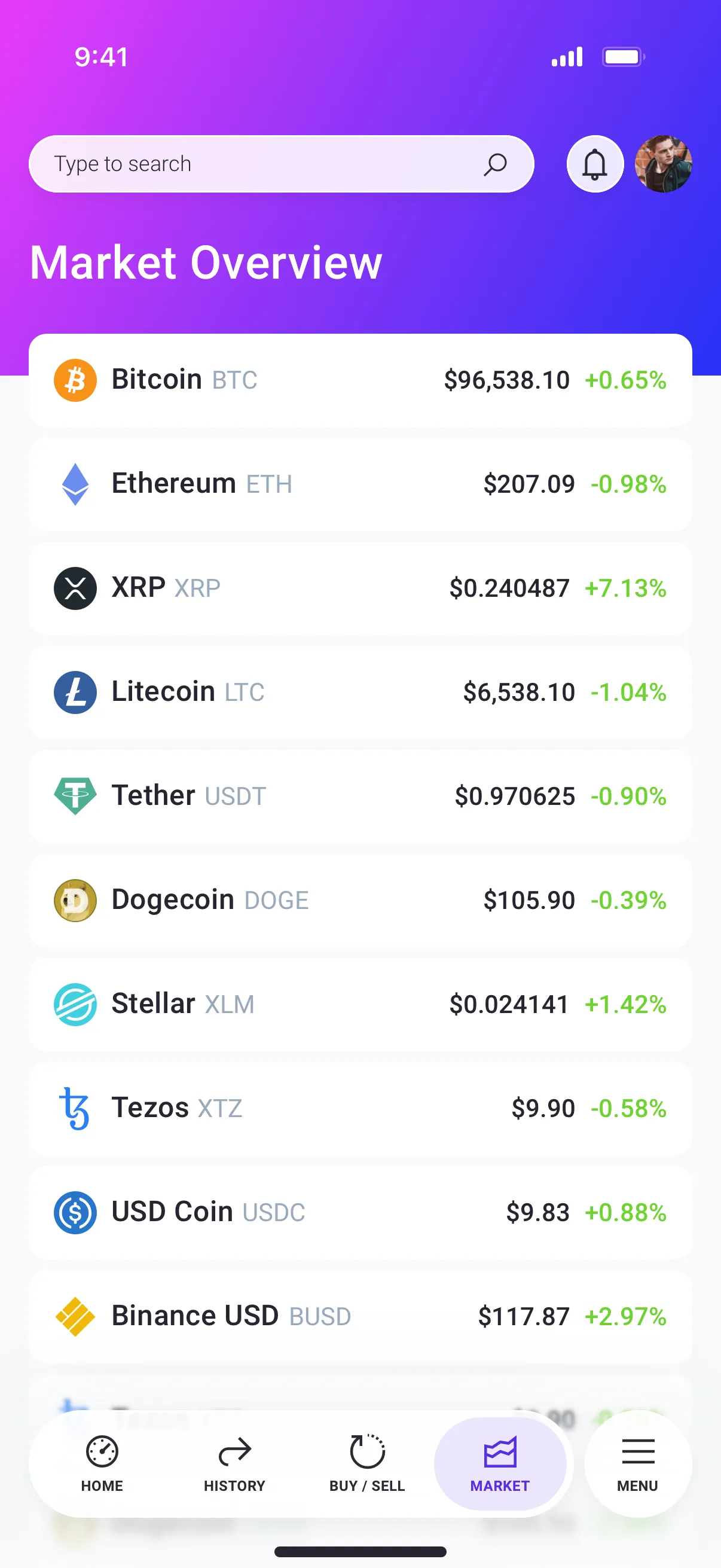
Task: Tap the XRP logo icon
Action: coord(74,587)
